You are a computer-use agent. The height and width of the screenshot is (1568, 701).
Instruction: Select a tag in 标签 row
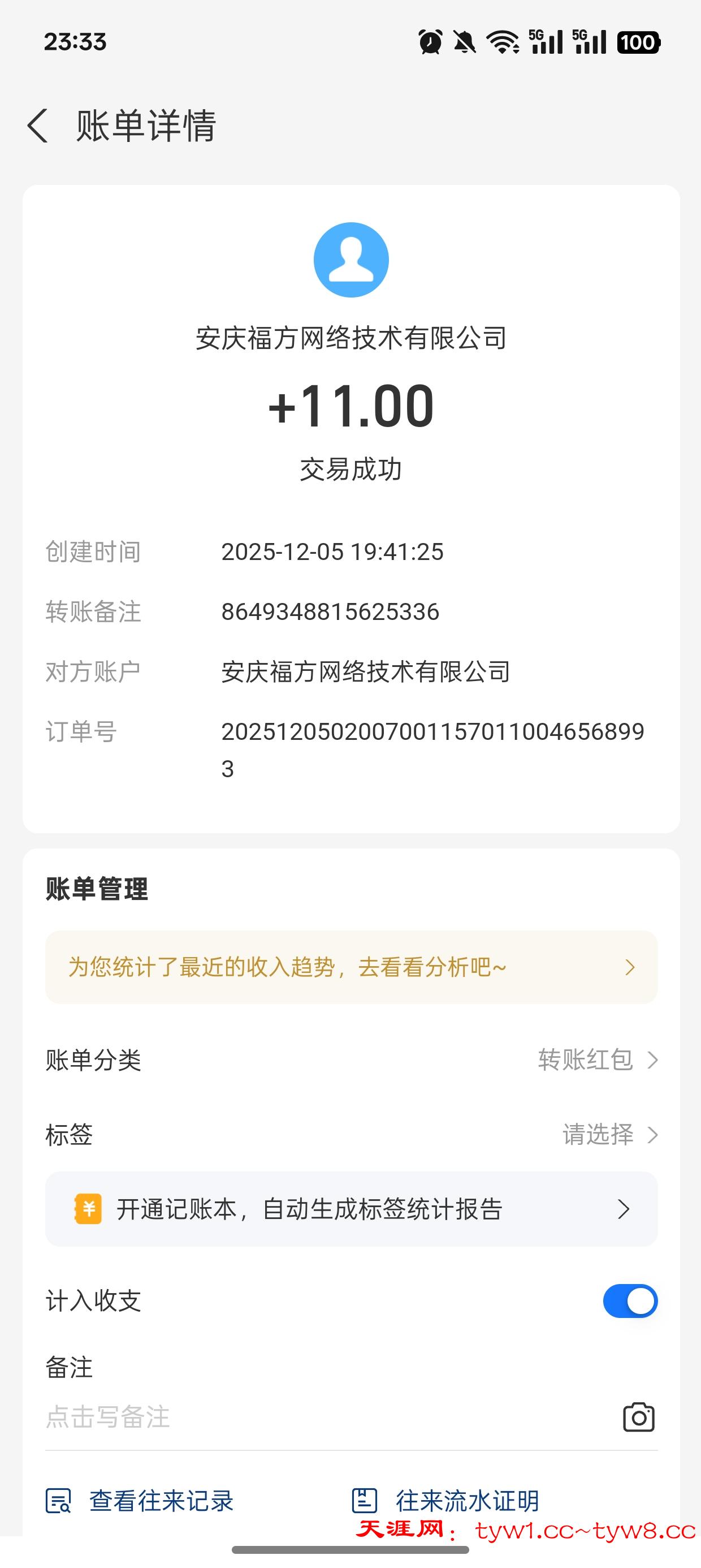click(609, 1135)
